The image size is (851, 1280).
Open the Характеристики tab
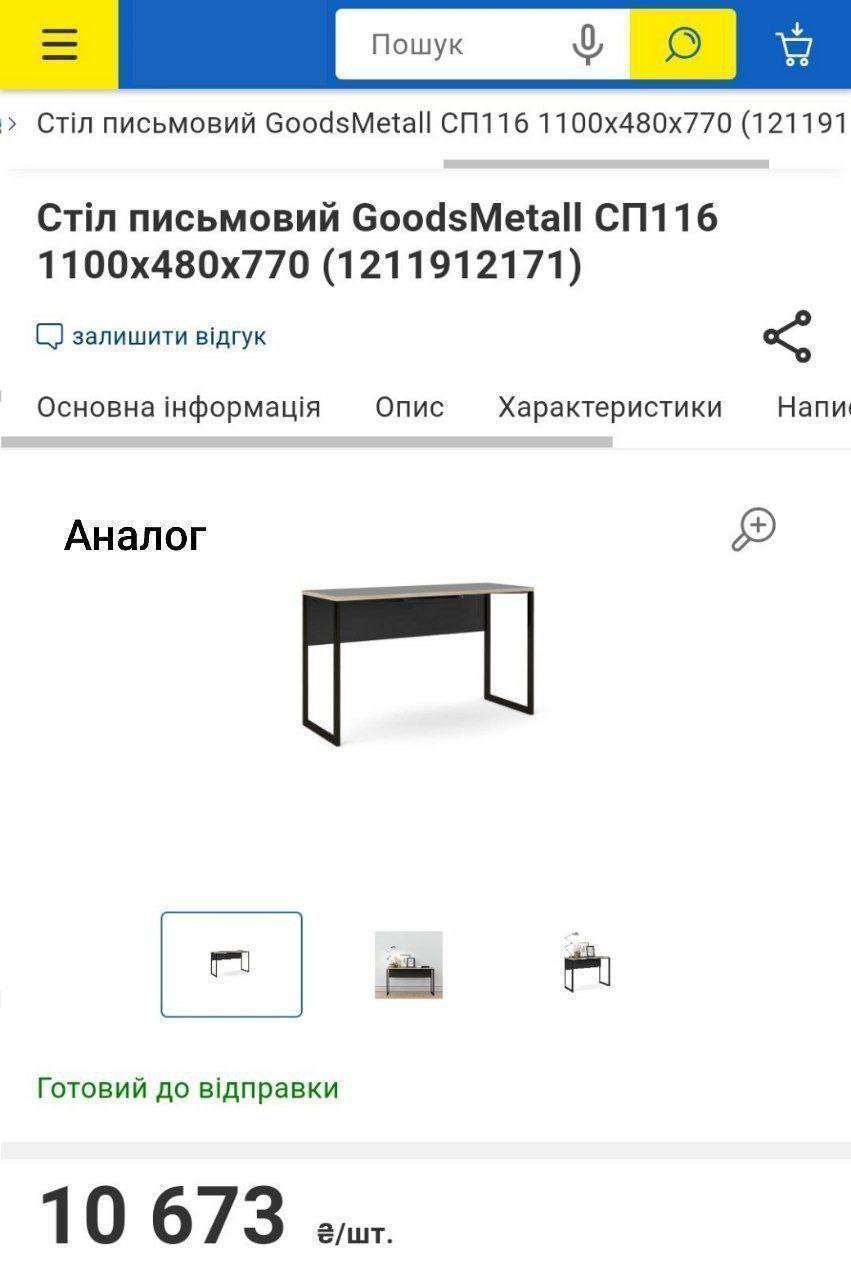click(x=610, y=407)
